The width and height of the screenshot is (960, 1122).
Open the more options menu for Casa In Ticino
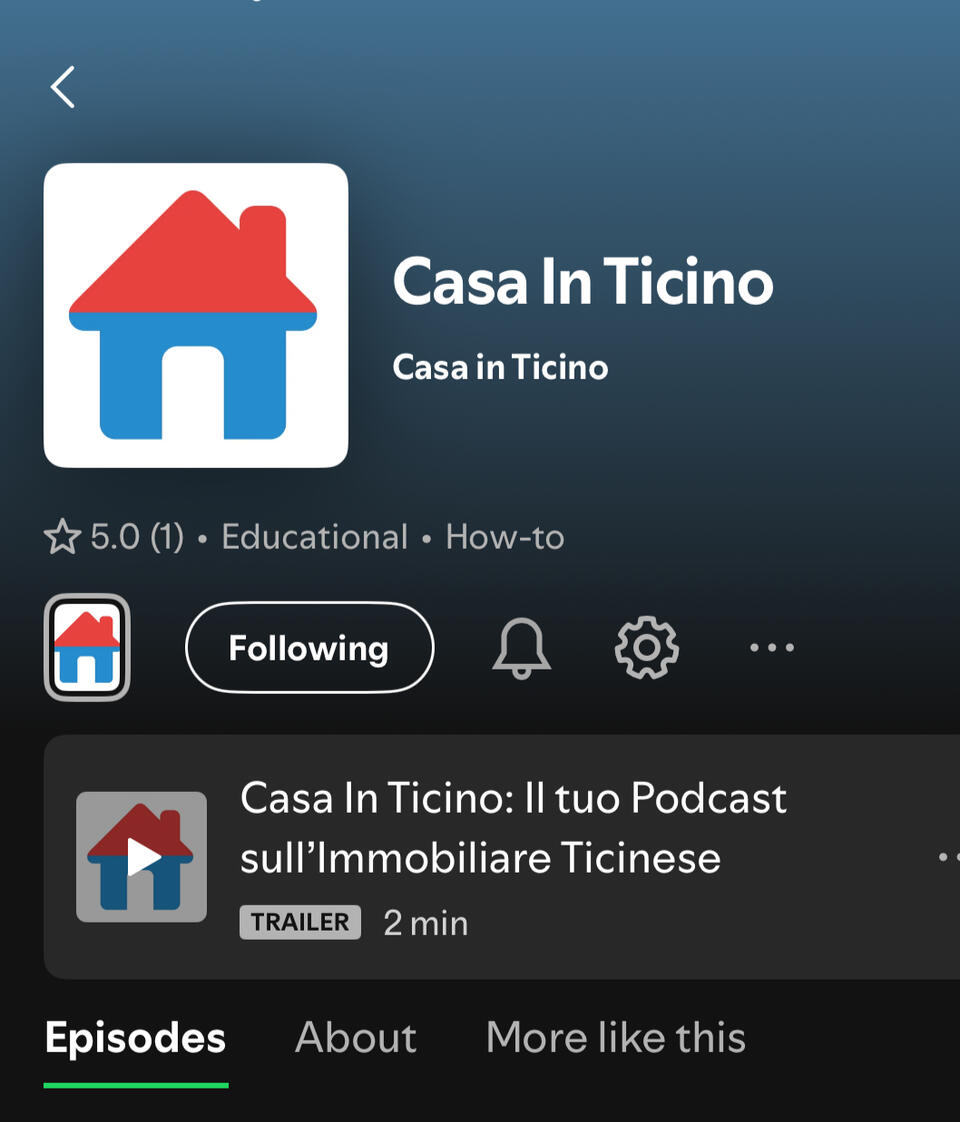771,648
